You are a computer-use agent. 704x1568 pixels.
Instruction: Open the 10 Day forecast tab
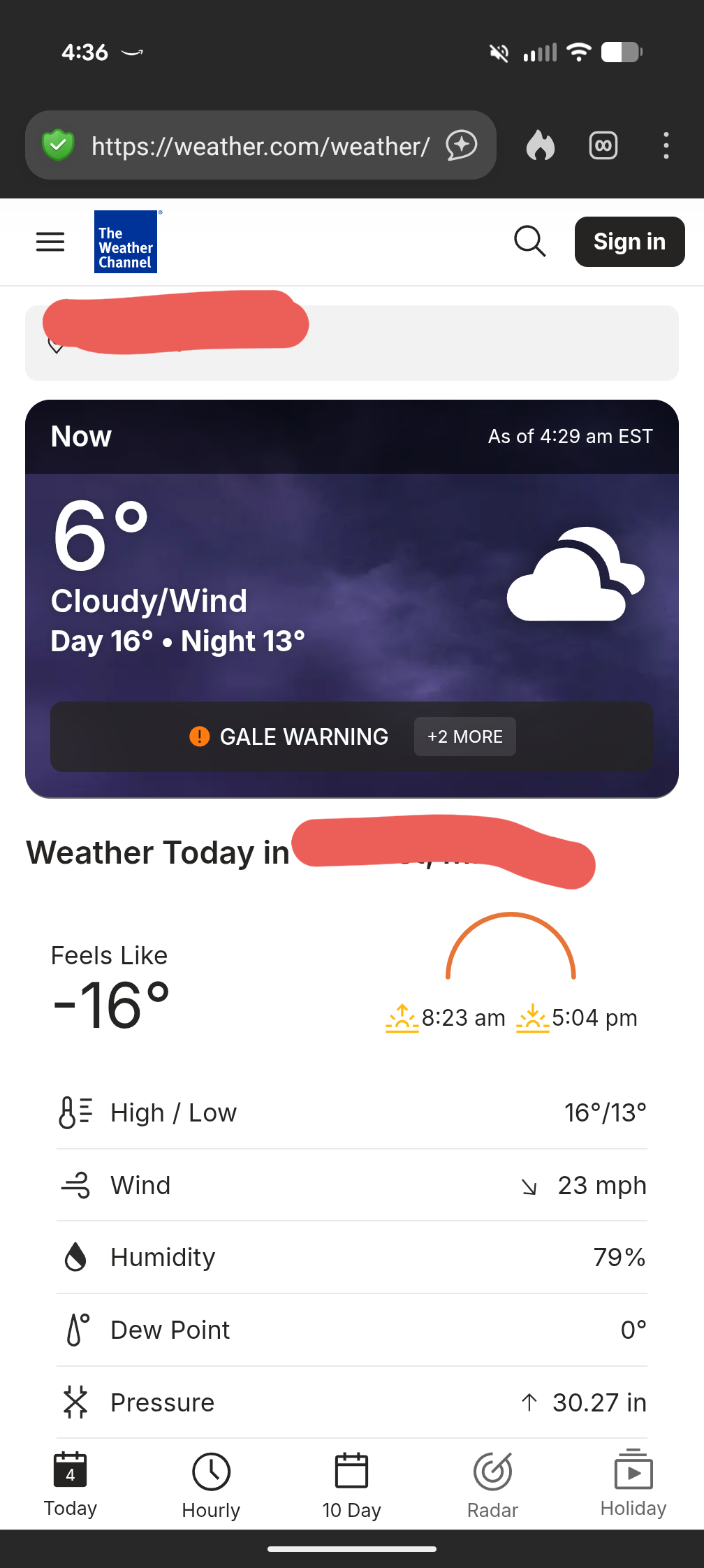click(x=351, y=1484)
